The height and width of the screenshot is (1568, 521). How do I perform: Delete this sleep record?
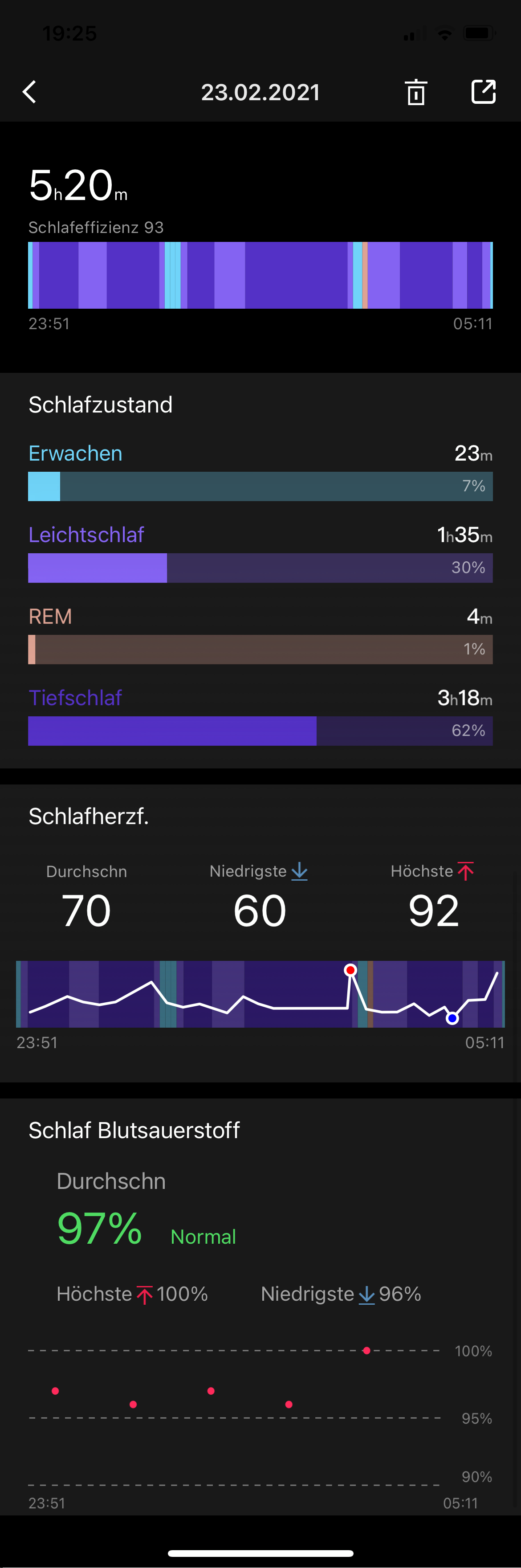(x=416, y=93)
